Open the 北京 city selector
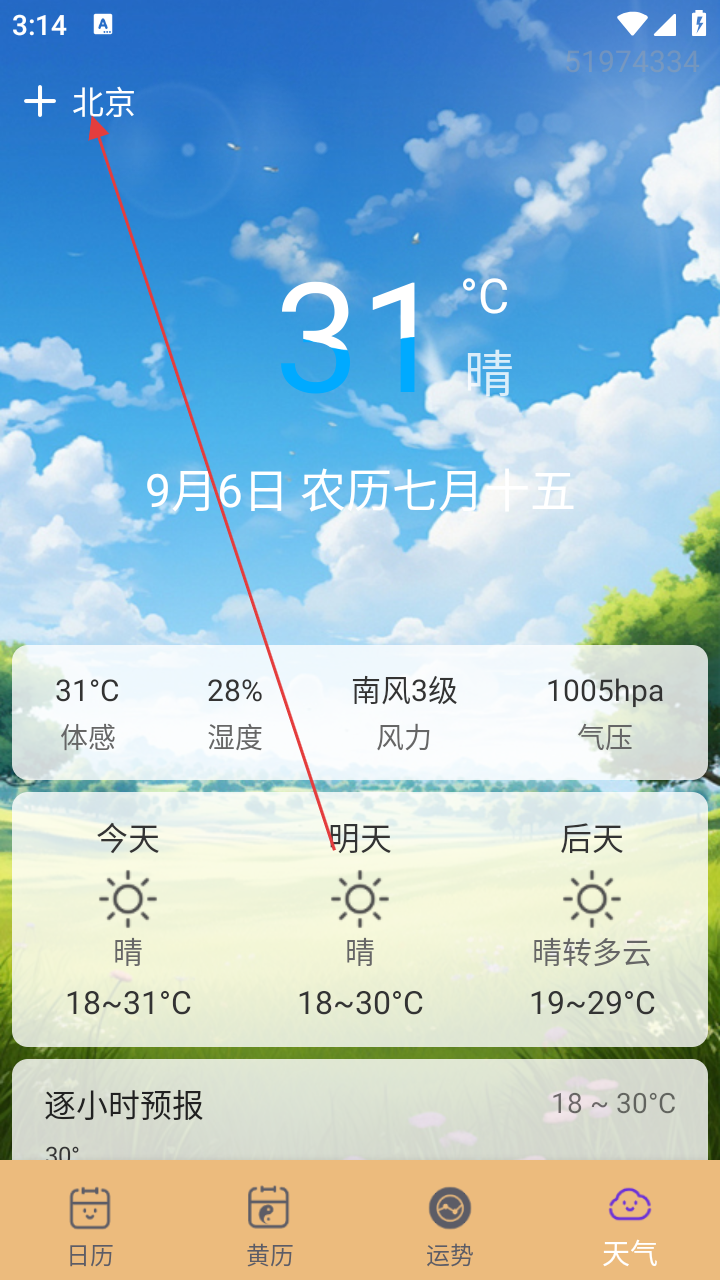This screenshot has height=1280, width=720. [x=104, y=102]
